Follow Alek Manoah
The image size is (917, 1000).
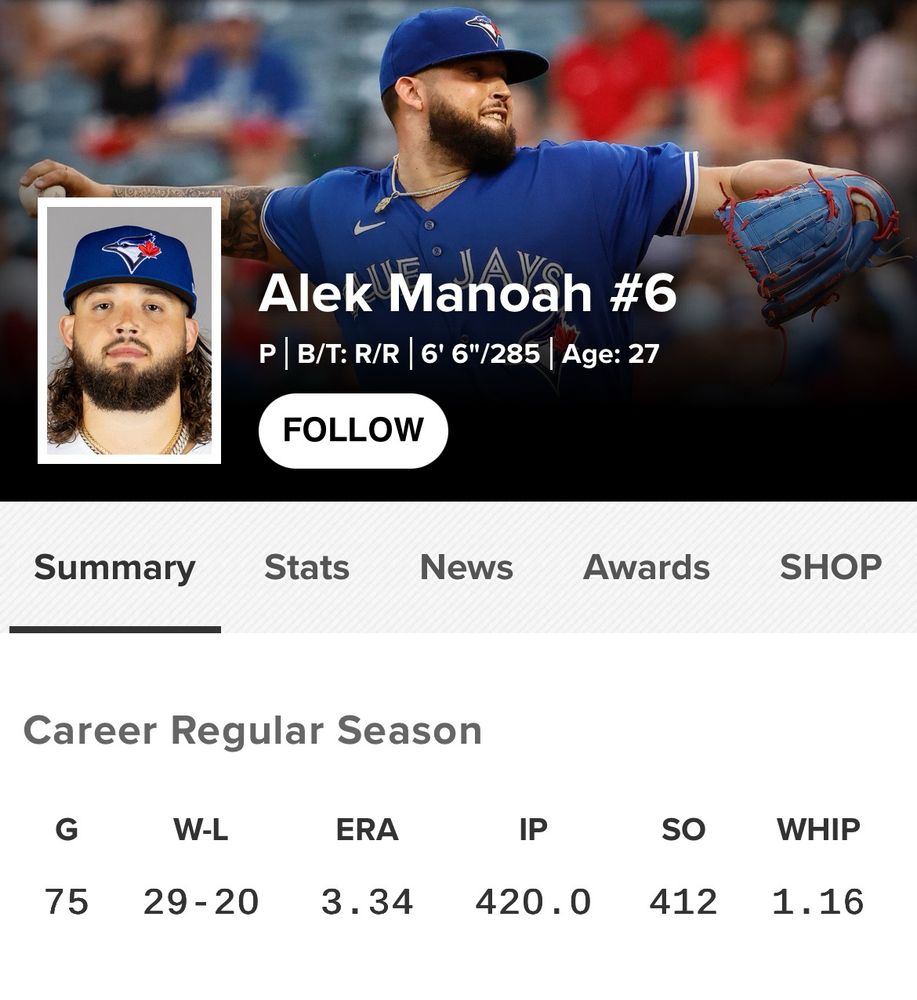click(x=353, y=430)
